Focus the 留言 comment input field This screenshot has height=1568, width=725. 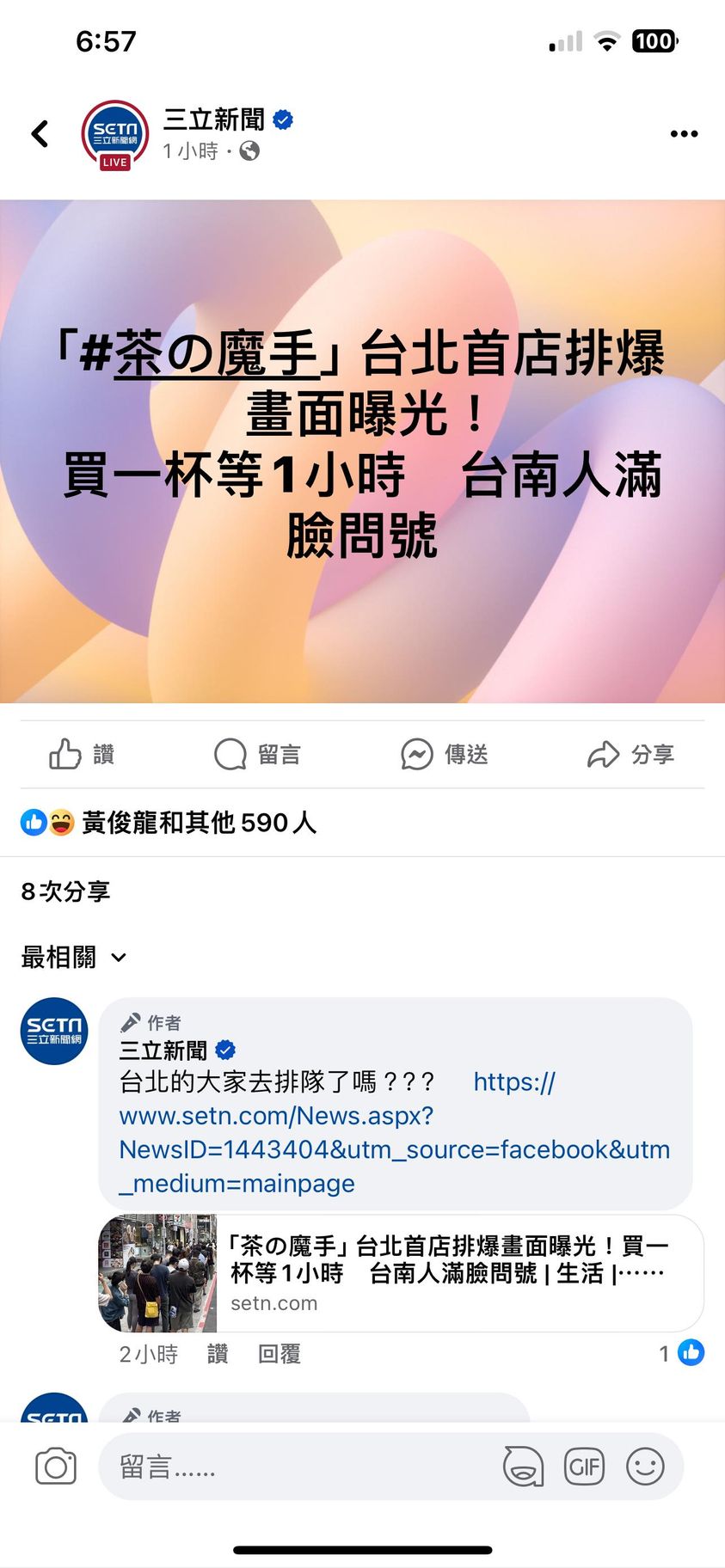tap(292, 1467)
